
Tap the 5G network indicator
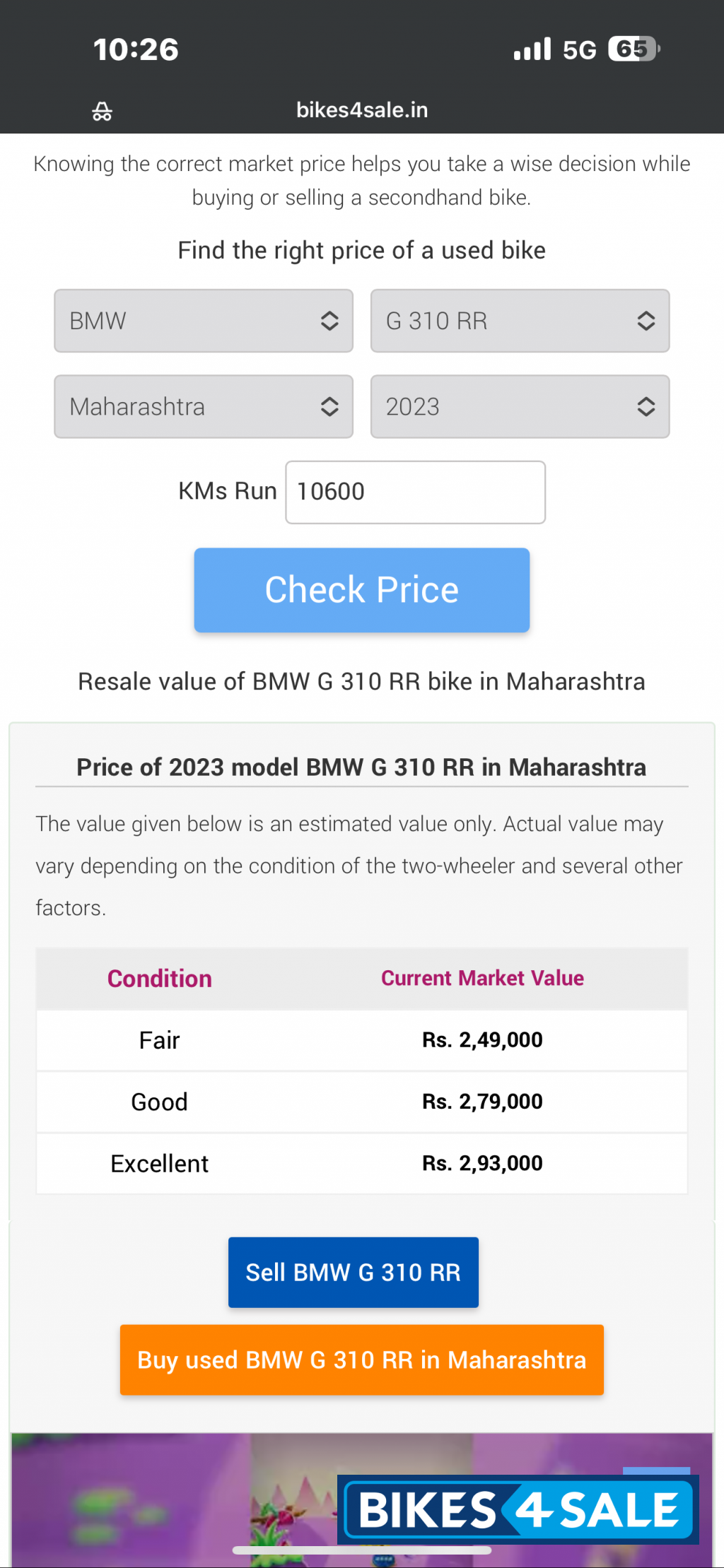pos(581,48)
